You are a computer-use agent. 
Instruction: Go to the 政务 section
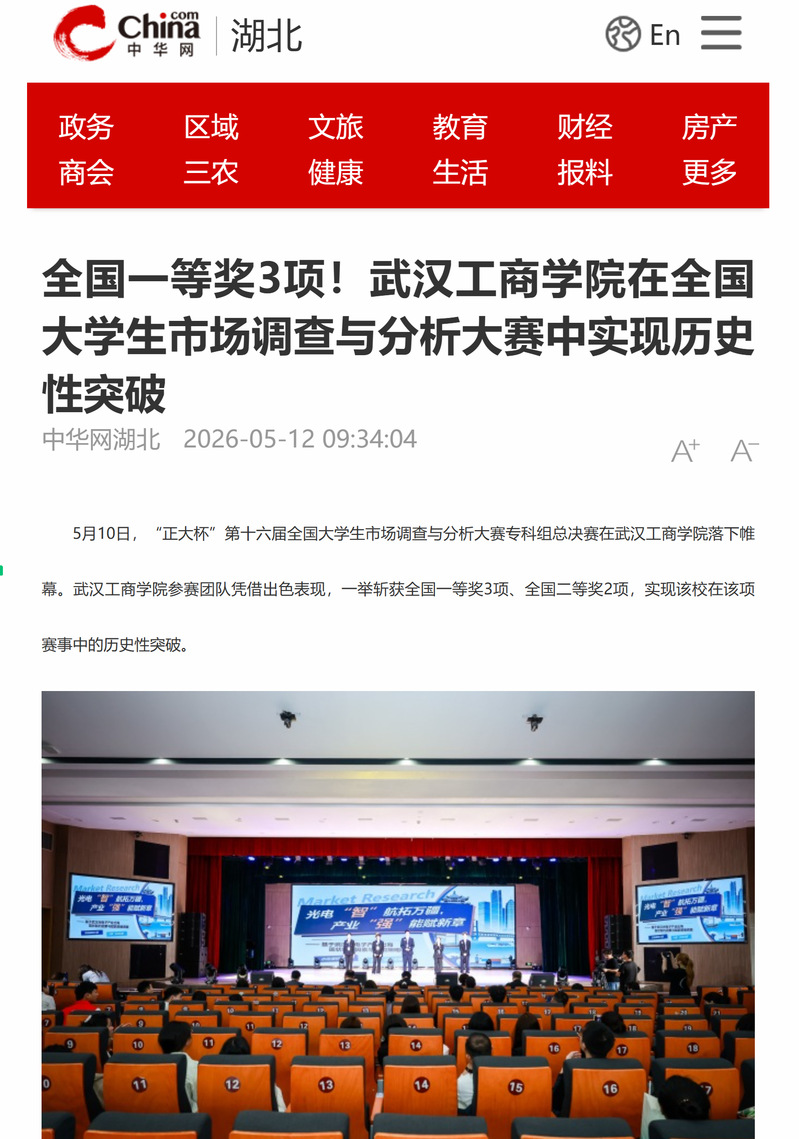[x=86, y=127]
